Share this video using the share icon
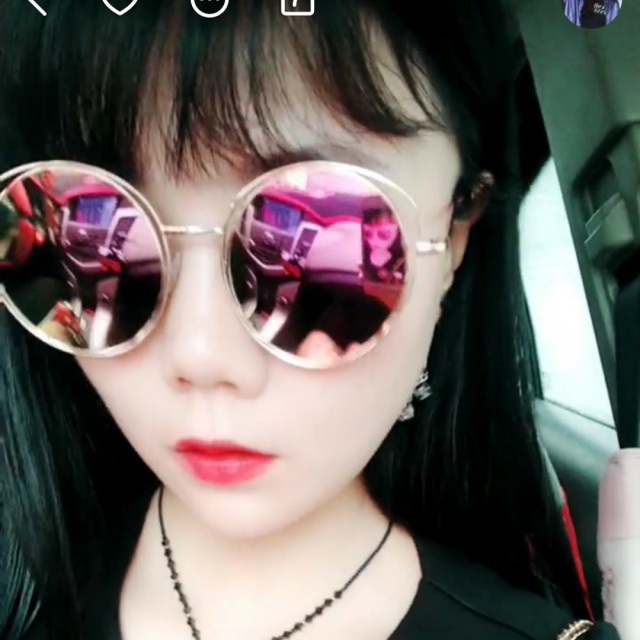640x640 pixels. pyautogui.click(x=297, y=5)
